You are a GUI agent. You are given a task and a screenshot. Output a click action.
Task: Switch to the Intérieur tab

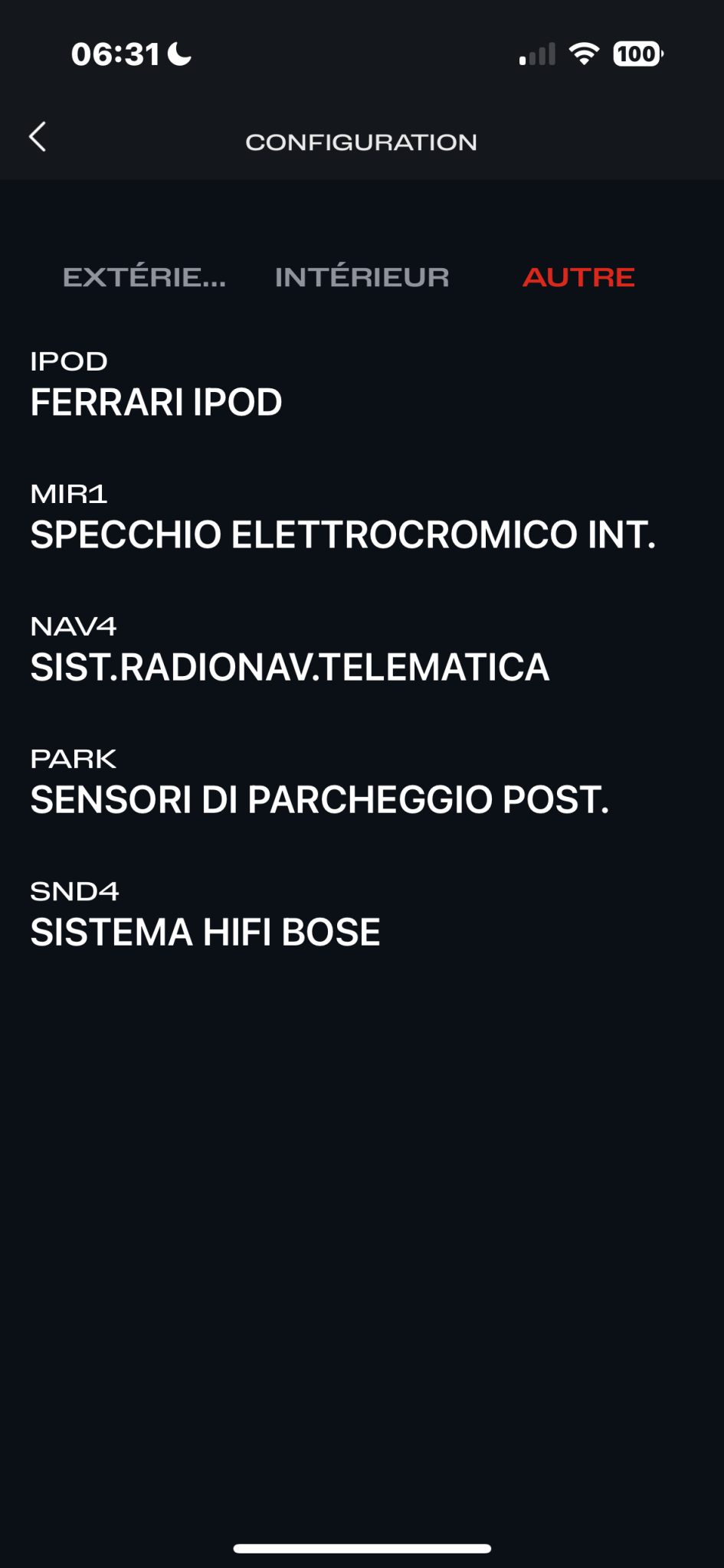(362, 277)
